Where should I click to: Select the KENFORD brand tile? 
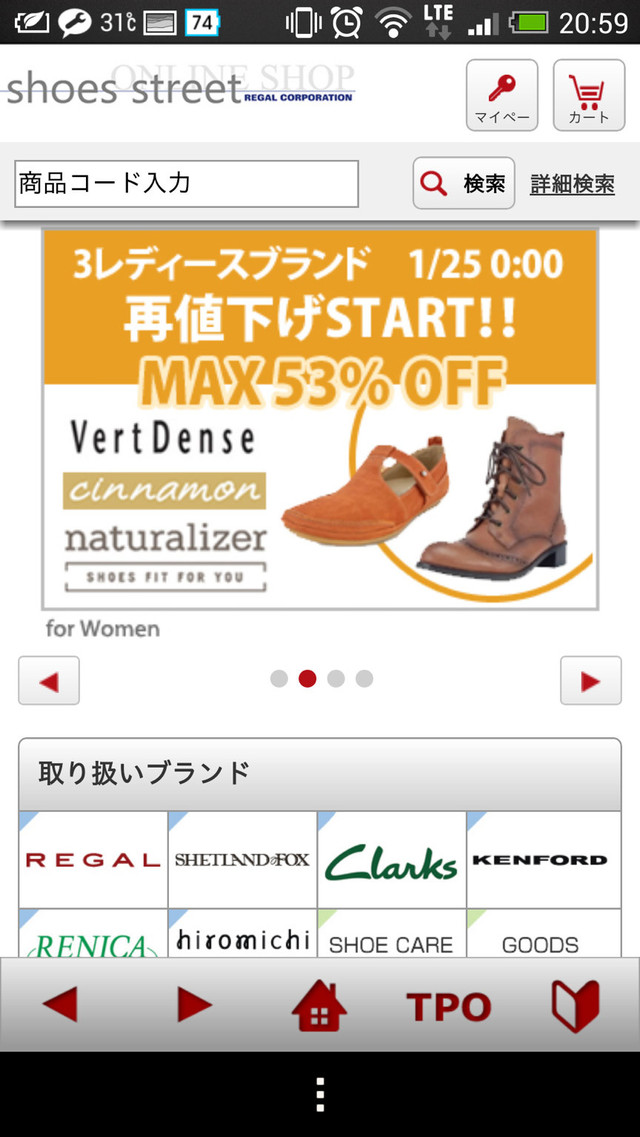(540, 859)
